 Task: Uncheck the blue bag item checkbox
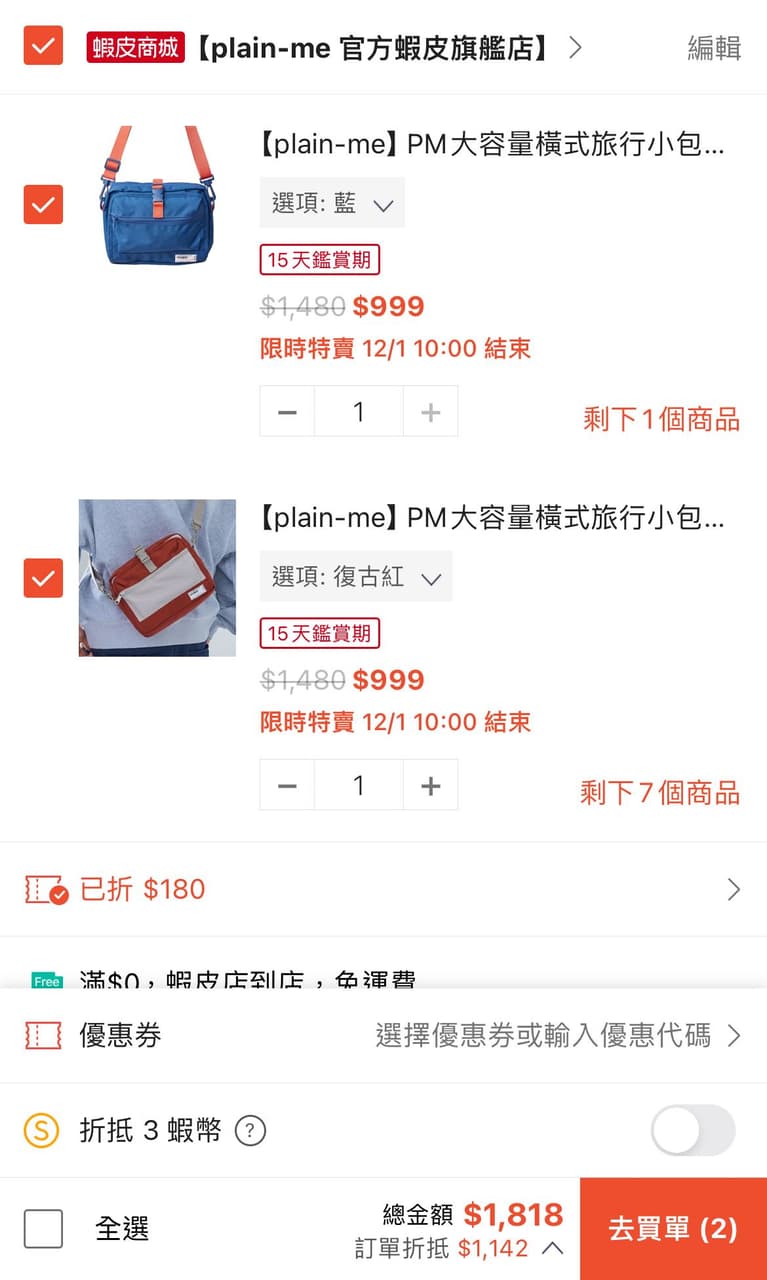click(x=42, y=205)
